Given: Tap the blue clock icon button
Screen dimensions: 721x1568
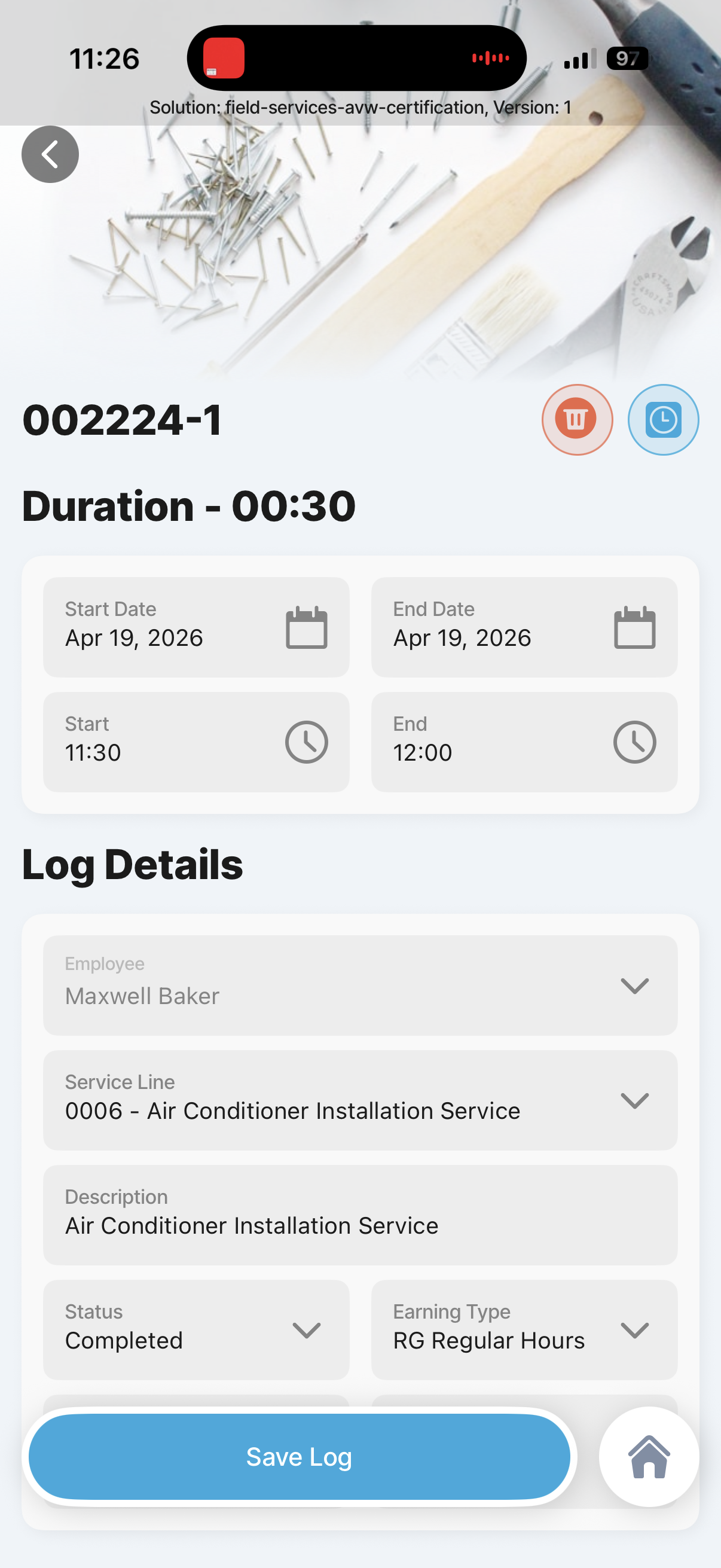Looking at the screenshot, I should pyautogui.click(x=662, y=419).
